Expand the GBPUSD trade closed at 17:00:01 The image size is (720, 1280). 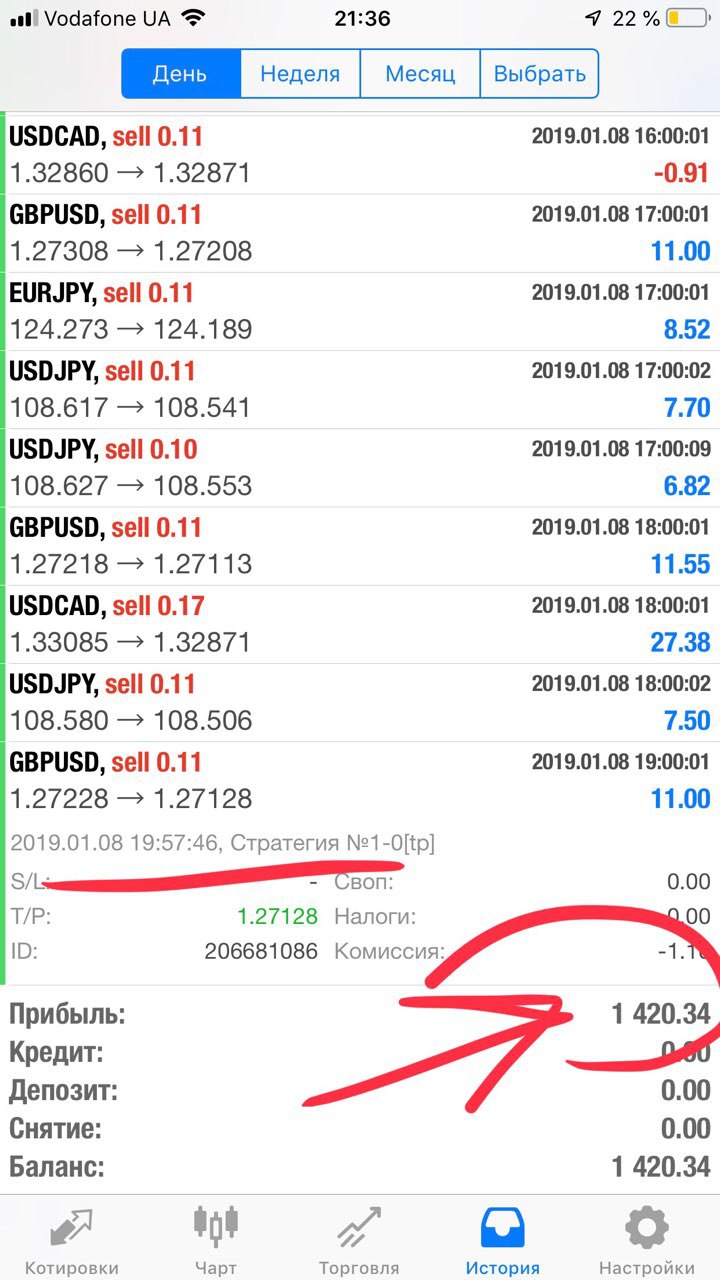[x=360, y=233]
